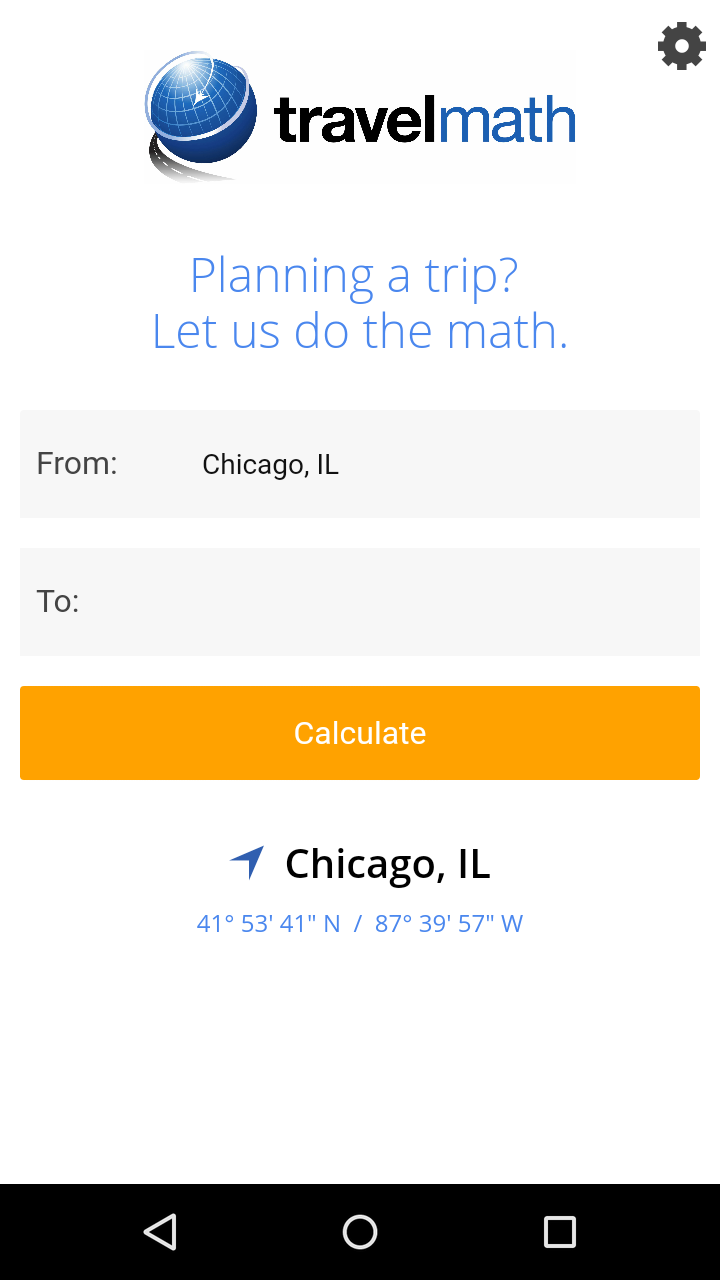This screenshot has height=1280, width=720.
Task: Tap the slash between the coordinates
Action: [x=360, y=923]
